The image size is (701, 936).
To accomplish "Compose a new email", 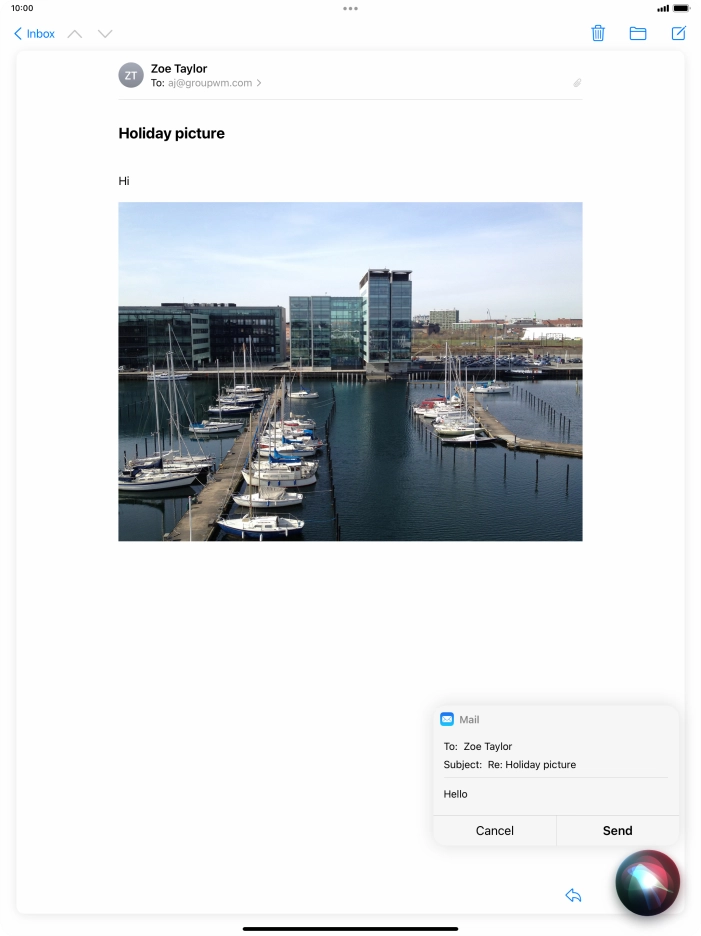I will (679, 33).
